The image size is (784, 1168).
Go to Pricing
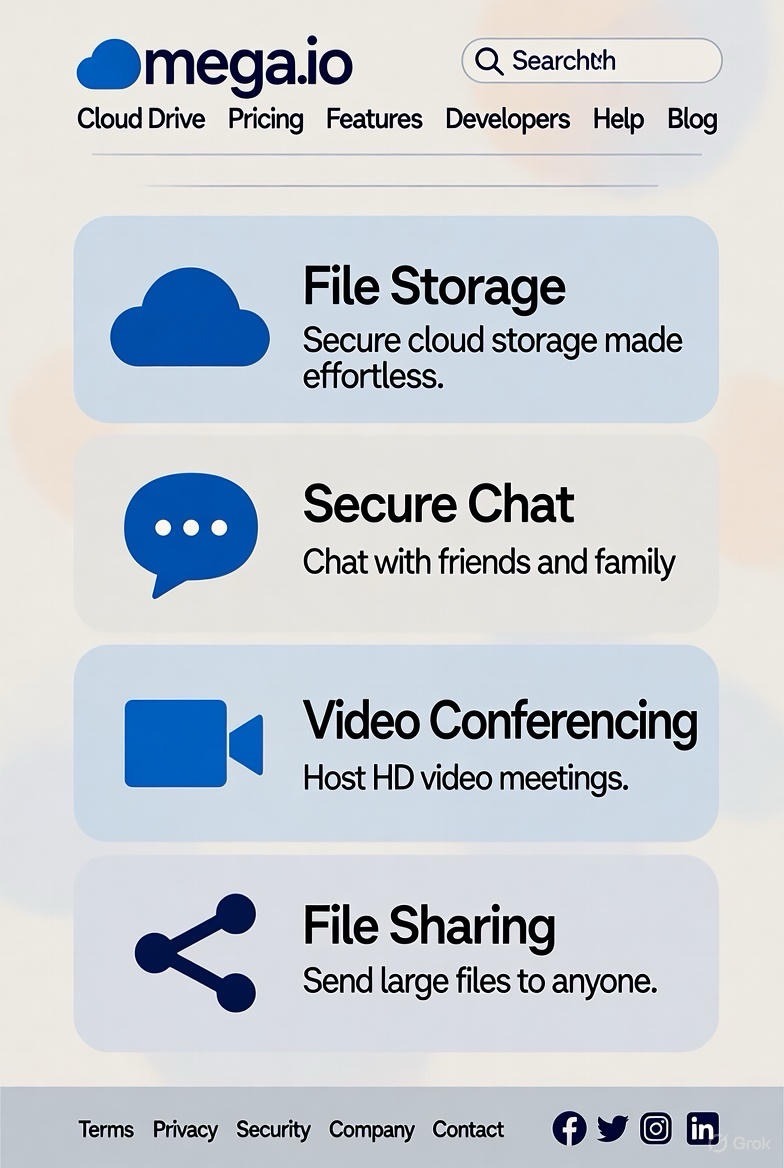point(265,119)
